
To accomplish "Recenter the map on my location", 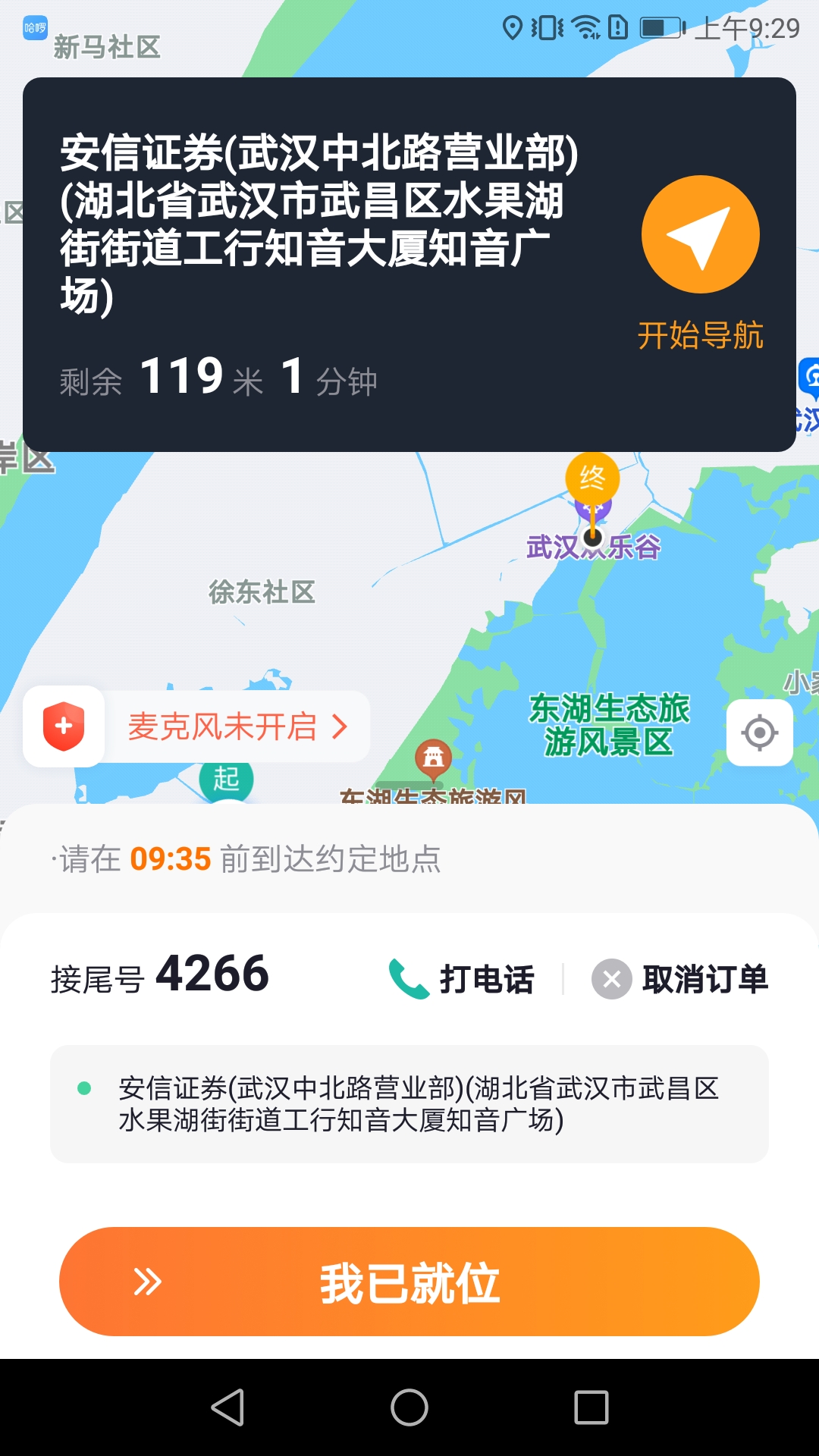I will tap(760, 733).
